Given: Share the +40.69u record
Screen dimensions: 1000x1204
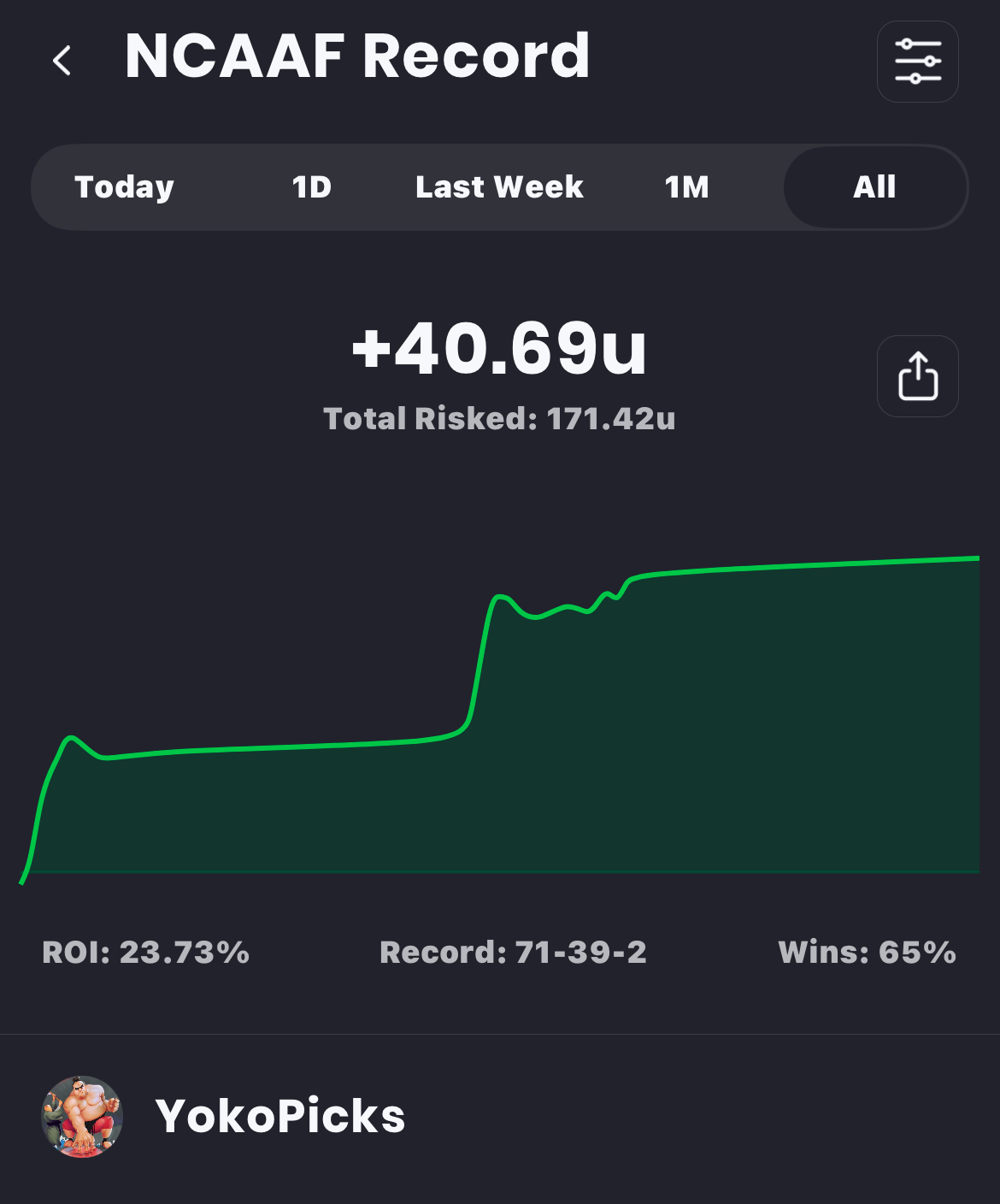Looking at the screenshot, I should point(917,376).
